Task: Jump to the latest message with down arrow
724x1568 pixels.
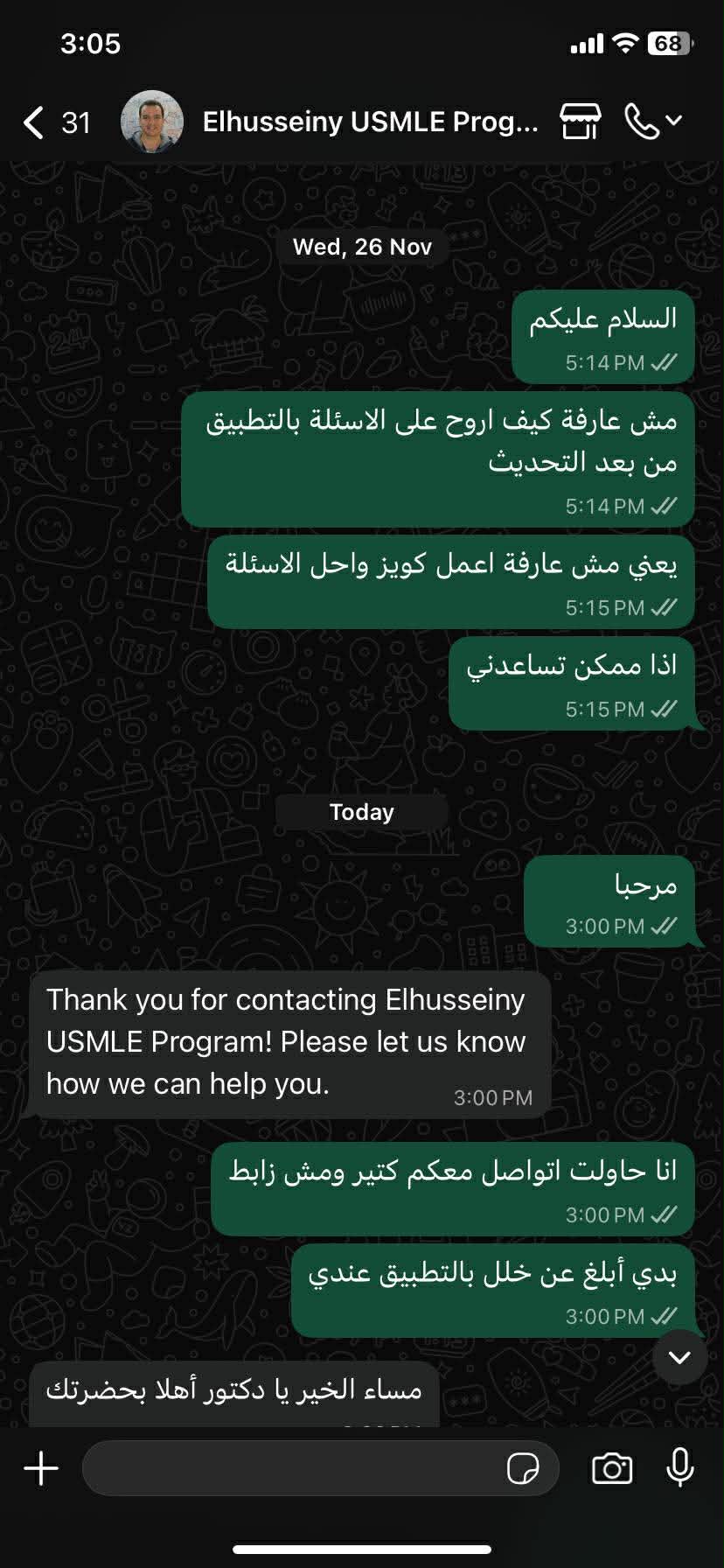Action: [679, 1357]
